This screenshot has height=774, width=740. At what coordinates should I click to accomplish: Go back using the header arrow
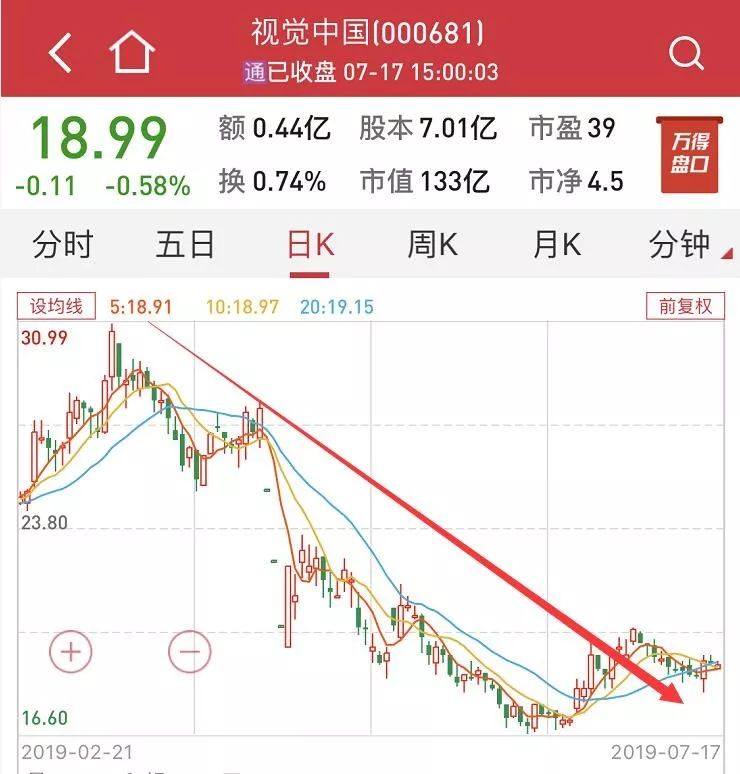pyautogui.click(x=60, y=52)
